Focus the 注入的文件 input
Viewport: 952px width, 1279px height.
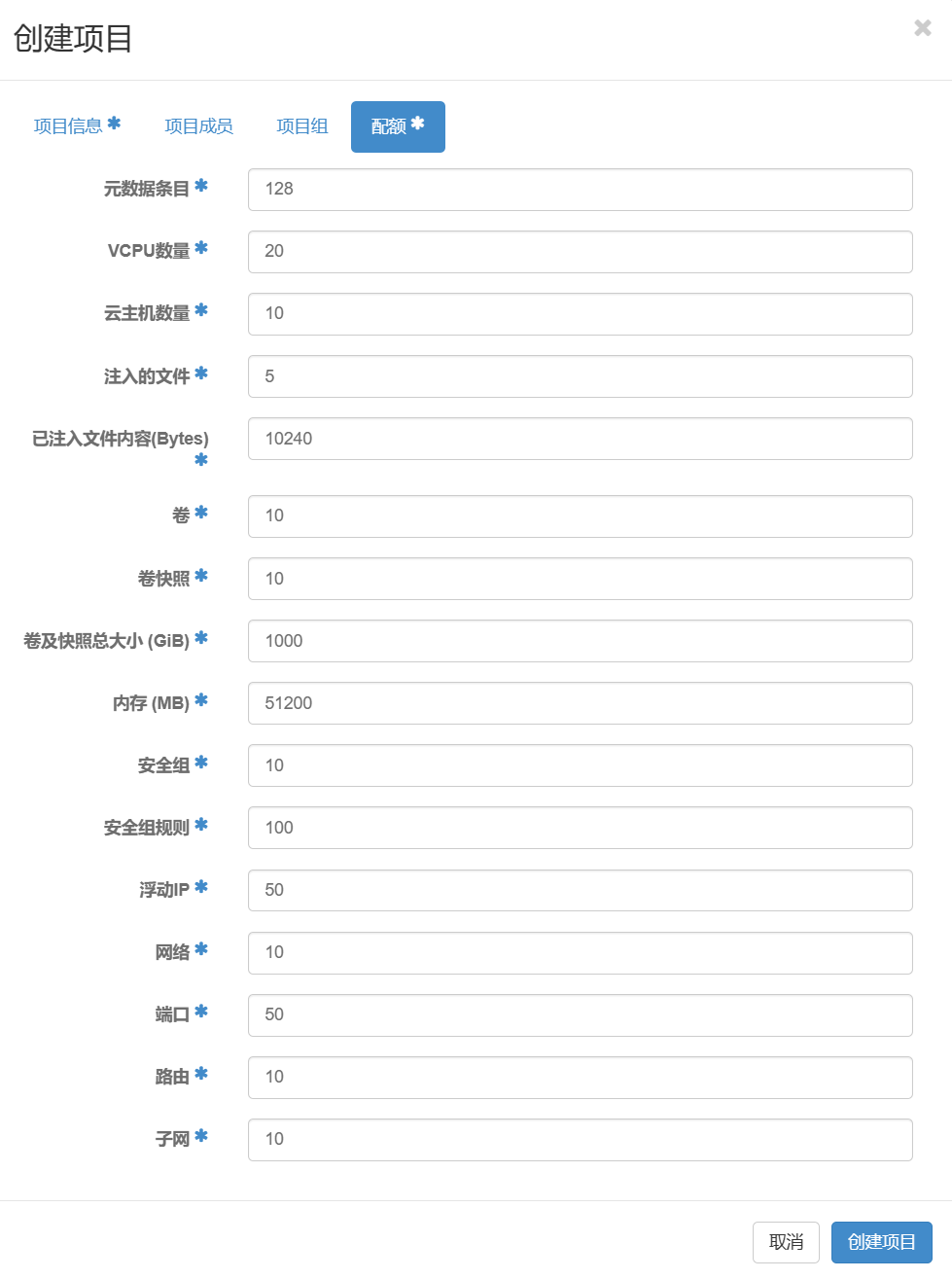(x=580, y=376)
